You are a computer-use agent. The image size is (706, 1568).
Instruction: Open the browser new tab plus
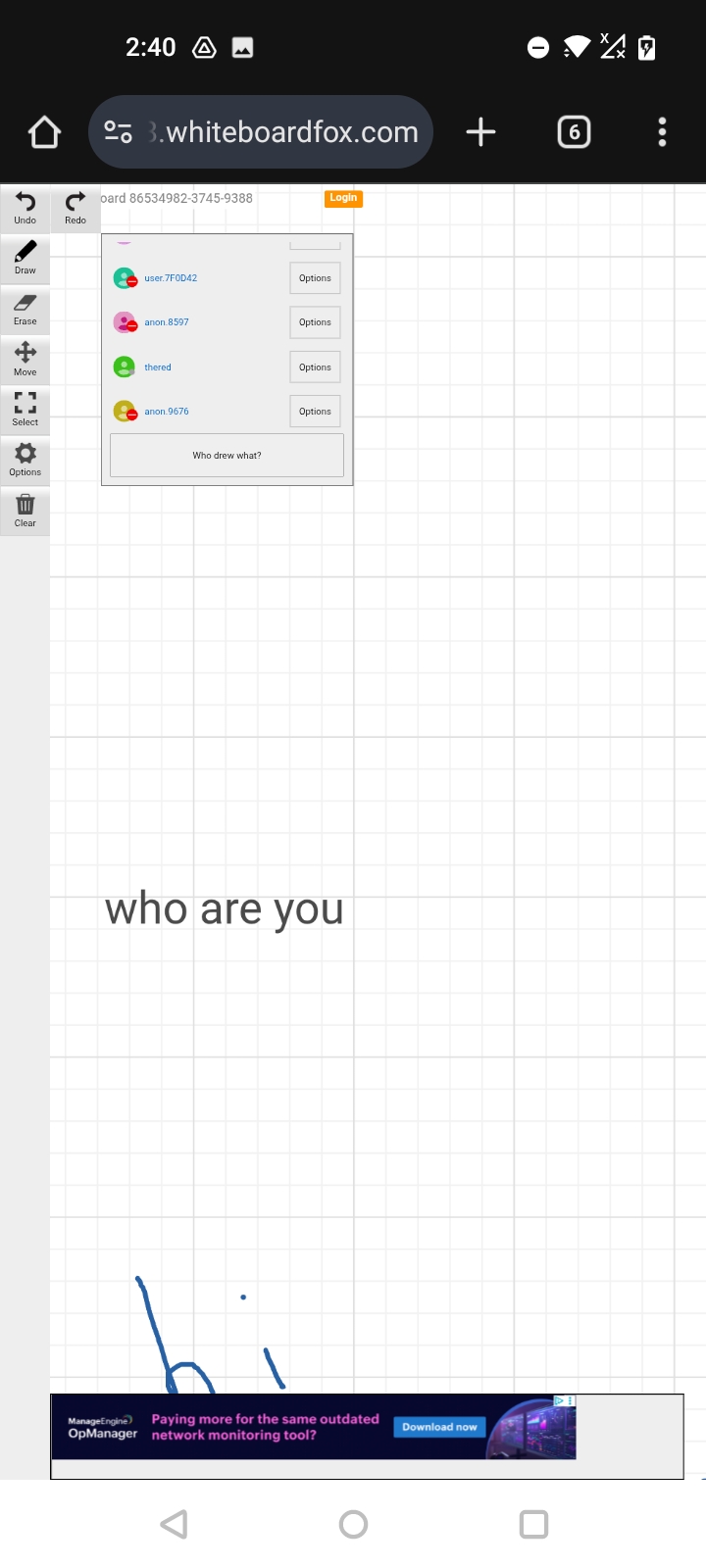click(480, 132)
